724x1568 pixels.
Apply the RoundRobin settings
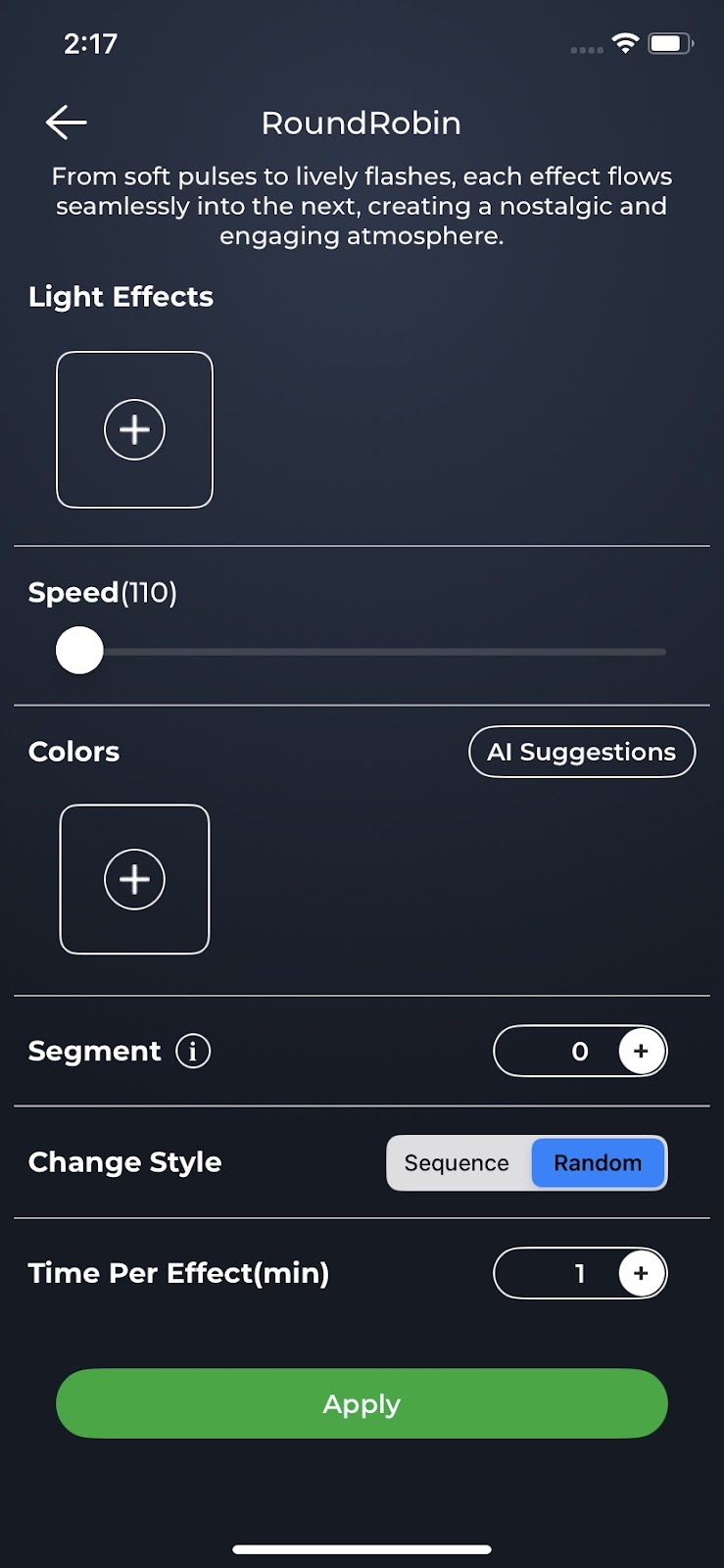(x=362, y=1403)
